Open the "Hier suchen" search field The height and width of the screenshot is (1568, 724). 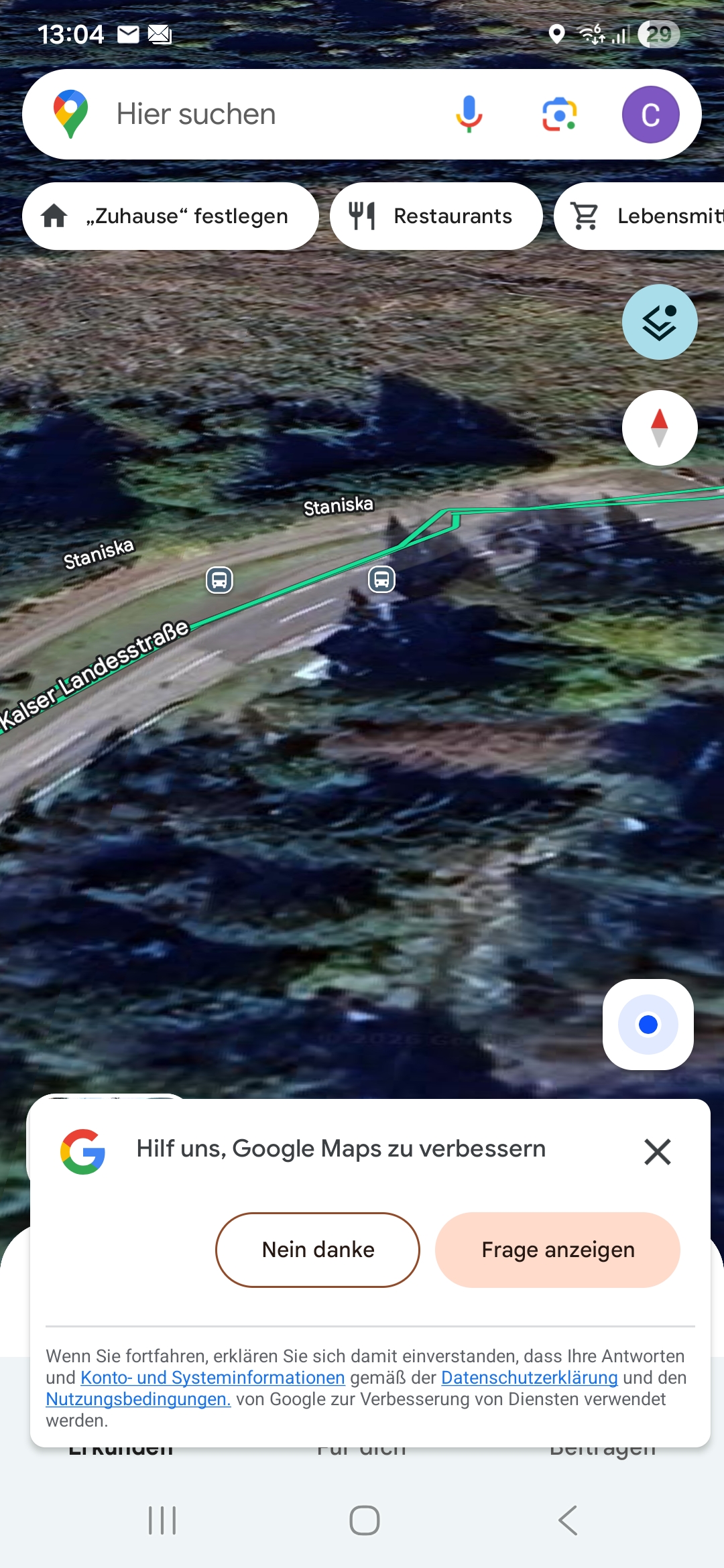tap(268, 115)
